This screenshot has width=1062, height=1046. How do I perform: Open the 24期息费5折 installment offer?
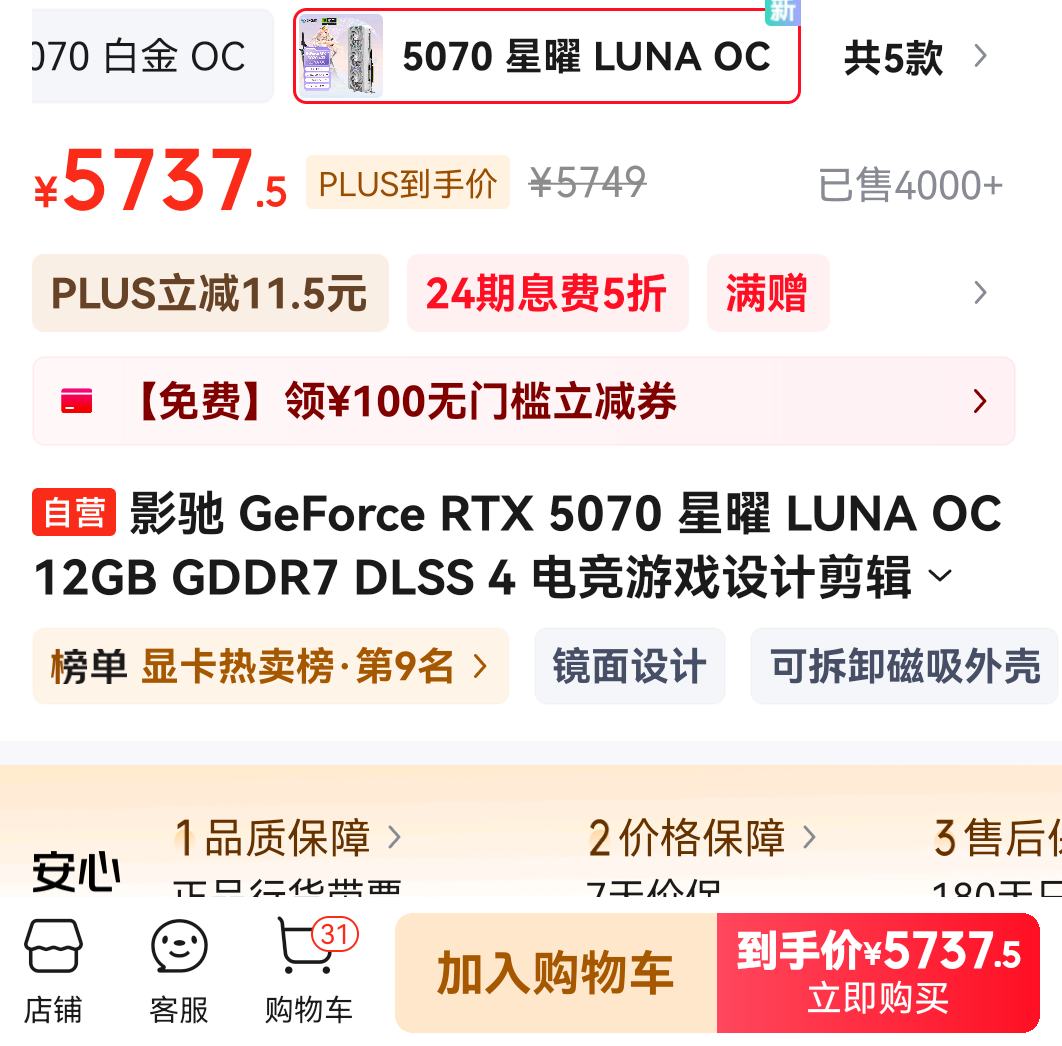(547, 294)
